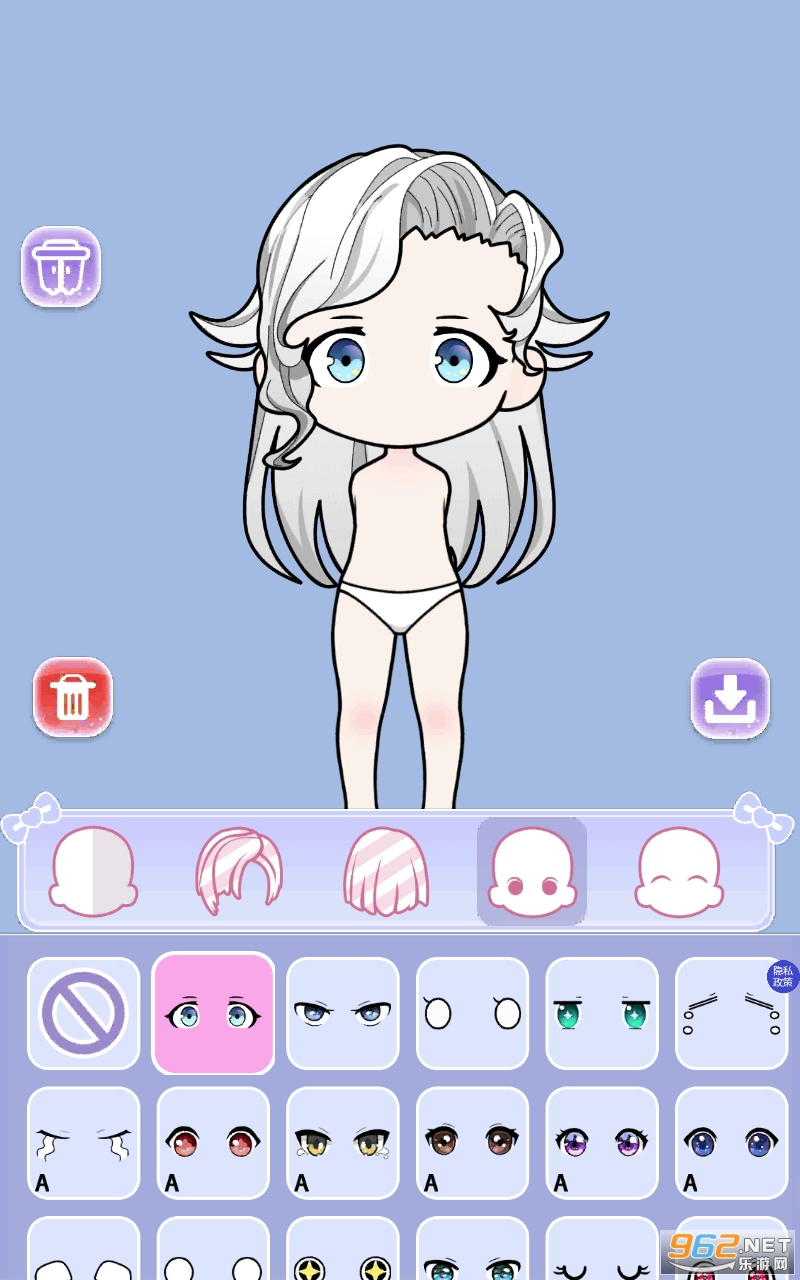The image size is (800, 1280).
Task: Open the front hair category tab
Action: [x=239, y=871]
